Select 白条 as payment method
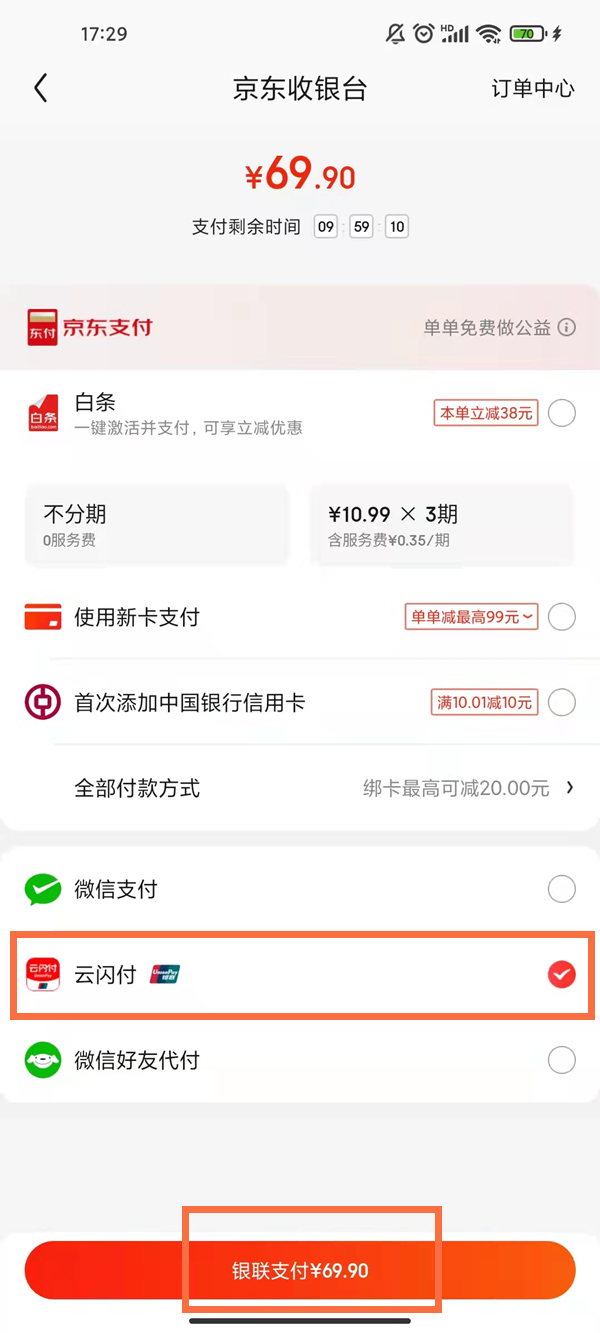This screenshot has height=1333, width=600. click(561, 413)
